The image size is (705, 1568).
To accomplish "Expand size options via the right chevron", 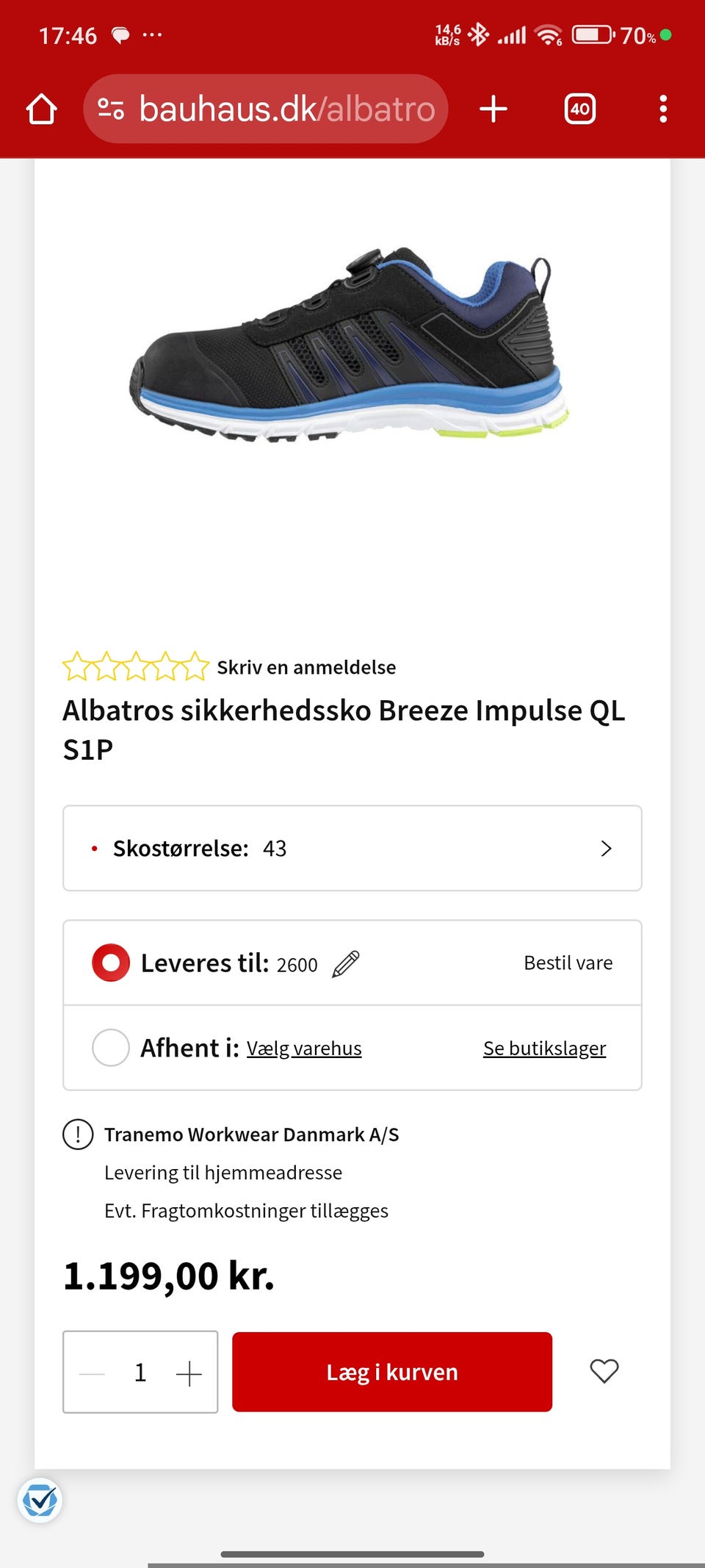I will [x=607, y=848].
